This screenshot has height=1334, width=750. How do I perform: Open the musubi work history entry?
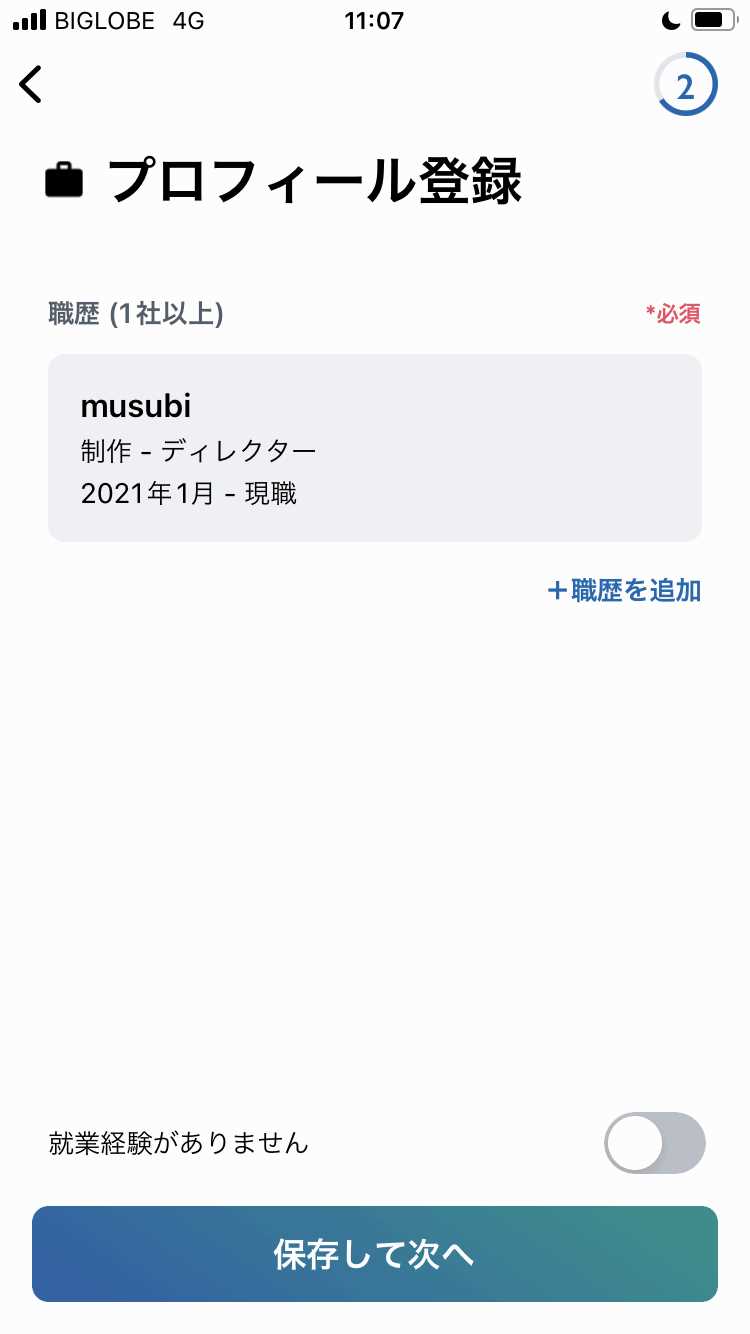click(375, 446)
